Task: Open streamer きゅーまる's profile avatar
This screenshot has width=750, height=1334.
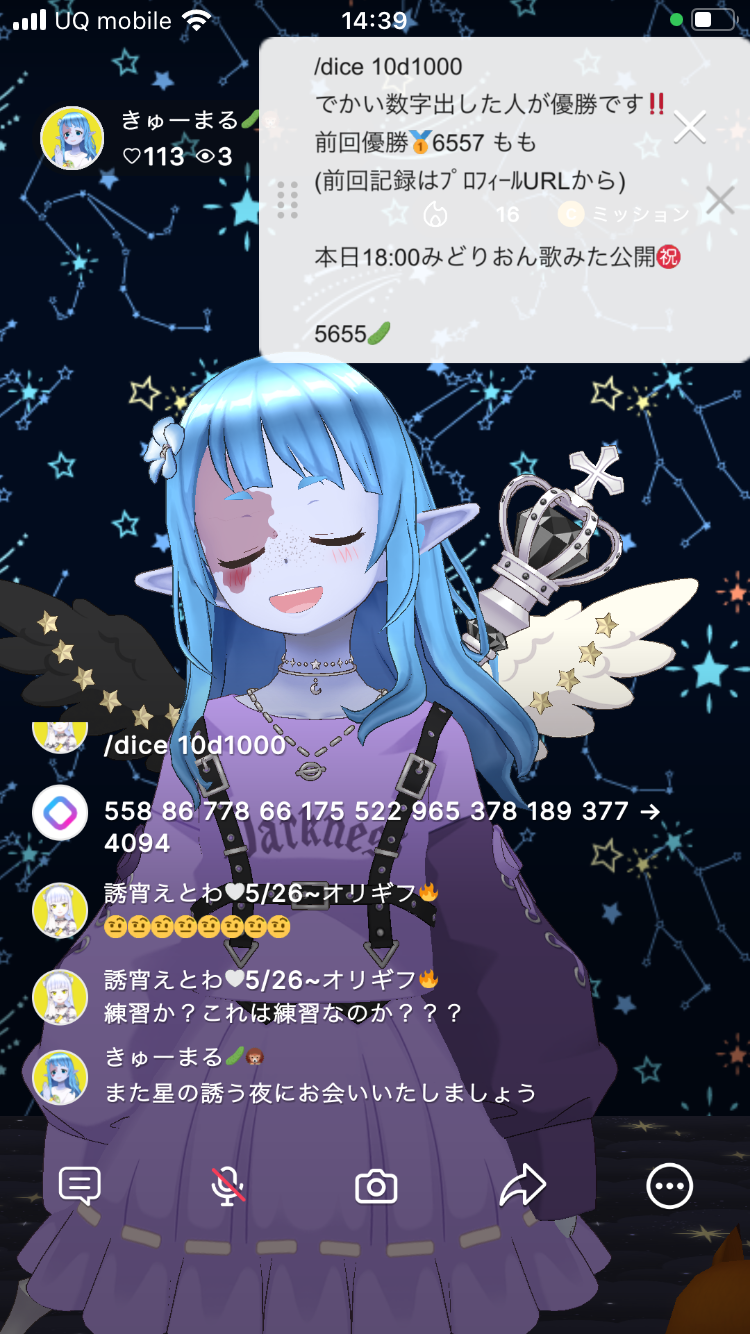Action: 72,138
